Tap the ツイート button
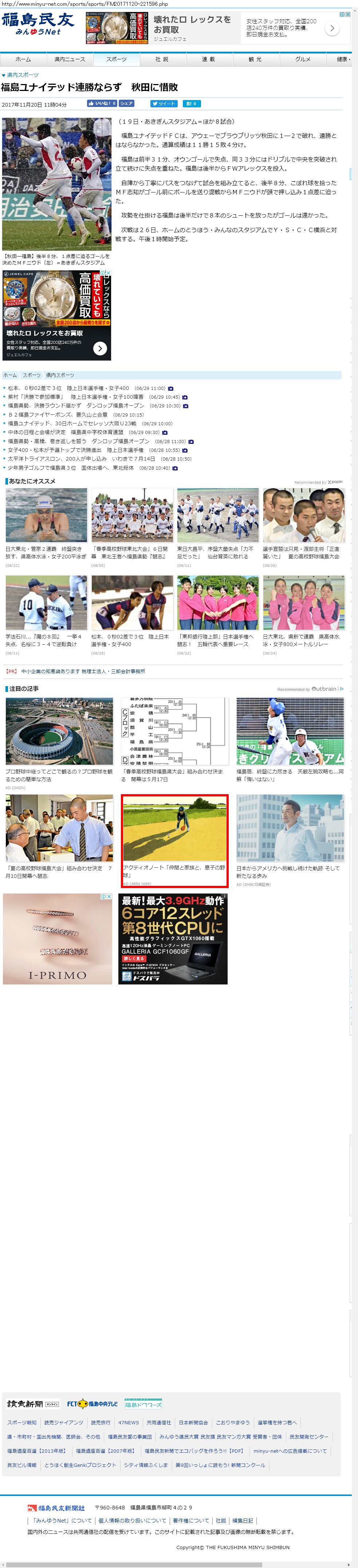This screenshot has width=358, height=1568. [x=164, y=103]
